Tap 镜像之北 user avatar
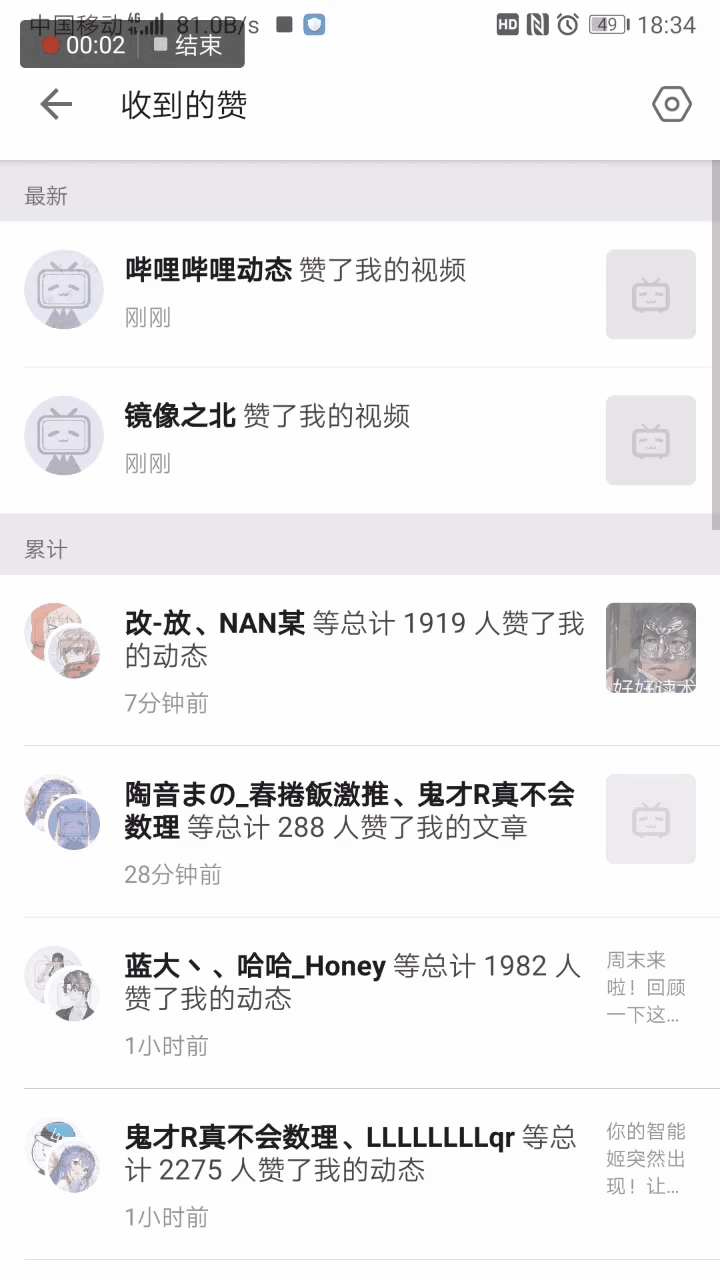The height and width of the screenshot is (1280, 720). click(64, 435)
